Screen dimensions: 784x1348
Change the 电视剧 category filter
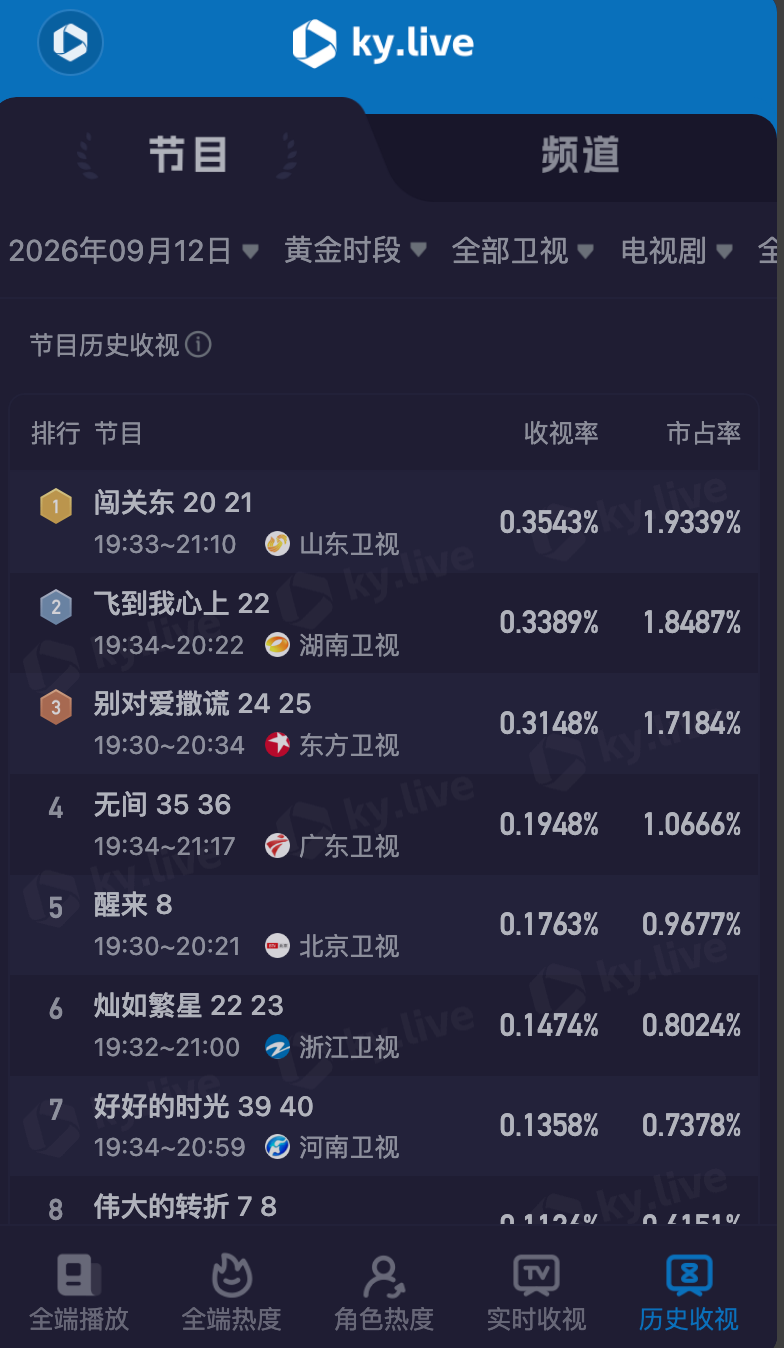(677, 250)
